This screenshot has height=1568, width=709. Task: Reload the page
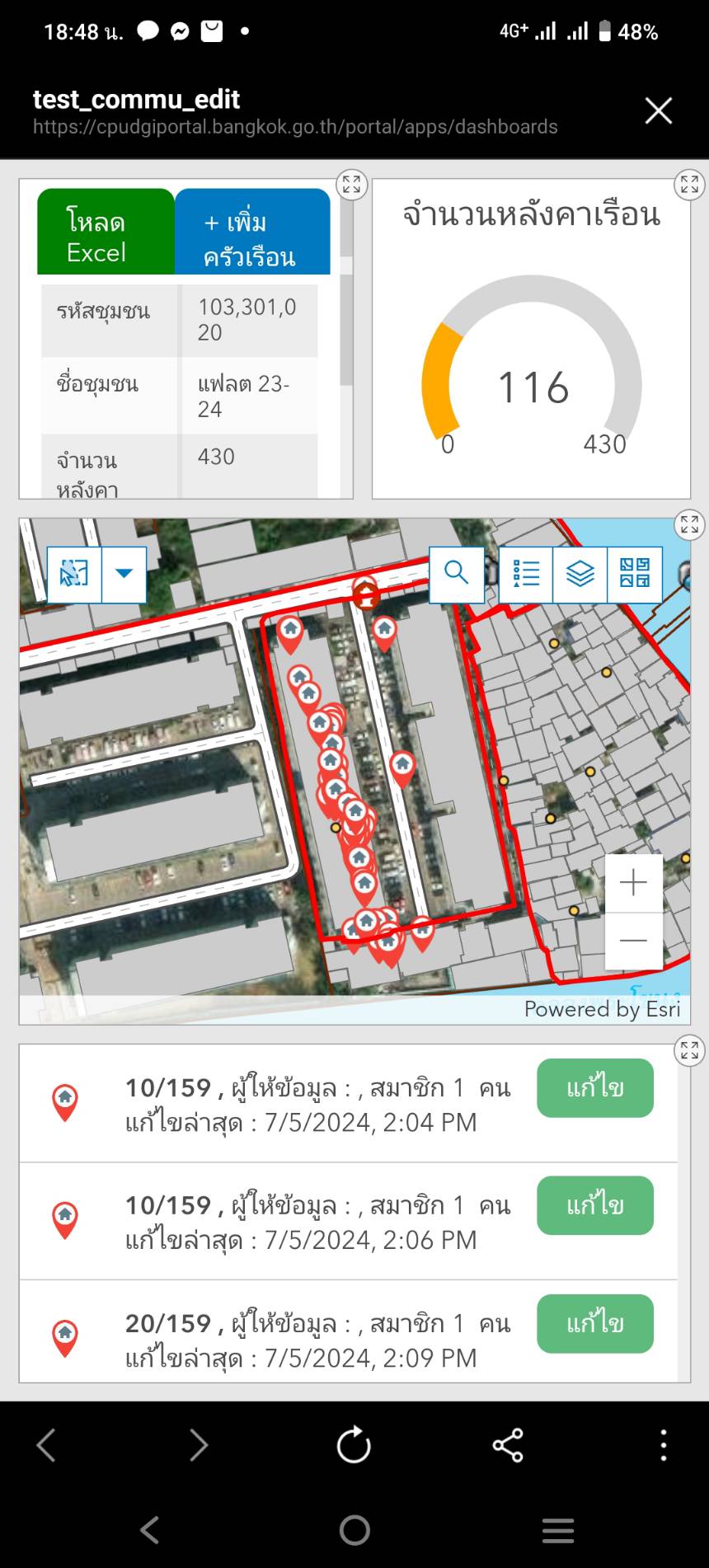point(354,1445)
